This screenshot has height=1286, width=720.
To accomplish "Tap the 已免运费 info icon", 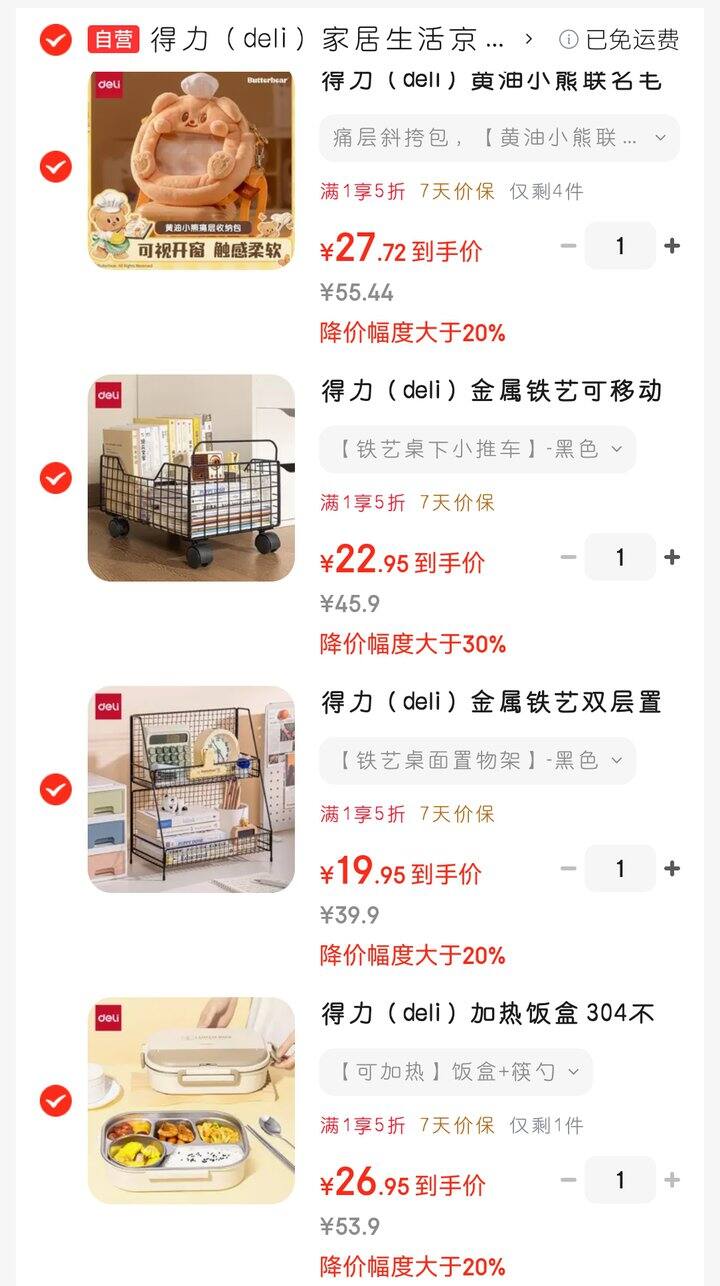I will tap(570, 42).
